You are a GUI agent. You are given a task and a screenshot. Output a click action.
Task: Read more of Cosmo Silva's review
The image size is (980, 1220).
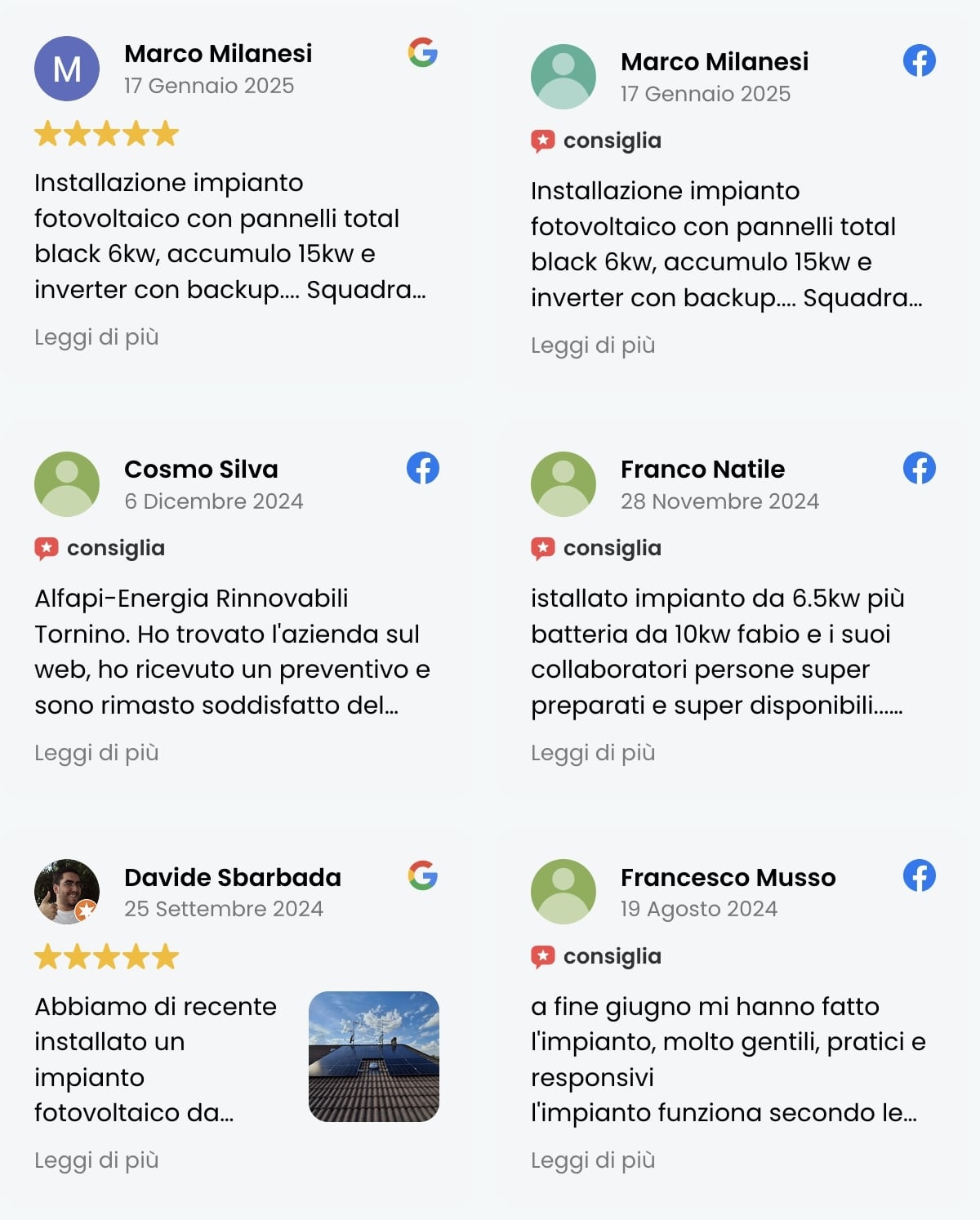(x=96, y=753)
